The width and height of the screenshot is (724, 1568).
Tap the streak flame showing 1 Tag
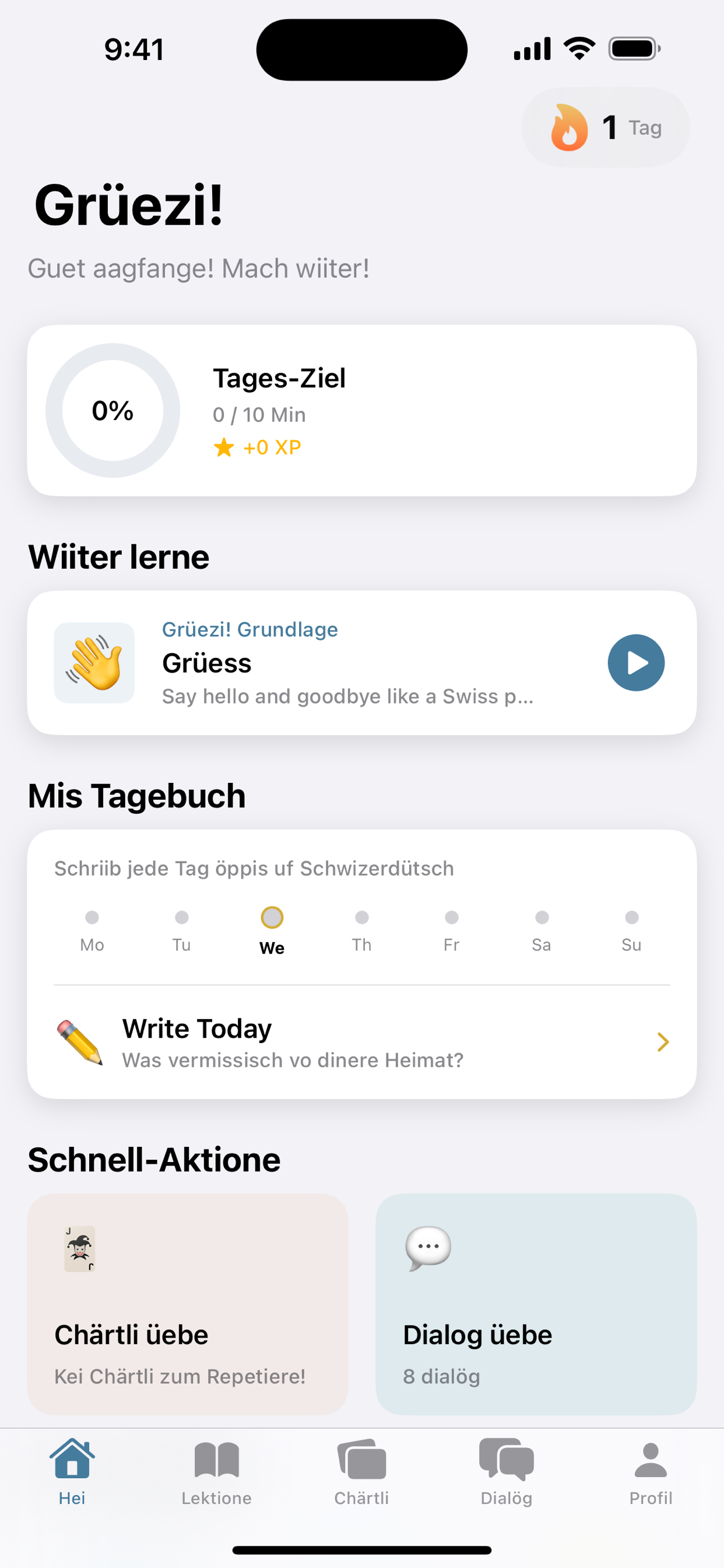tap(604, 127)
